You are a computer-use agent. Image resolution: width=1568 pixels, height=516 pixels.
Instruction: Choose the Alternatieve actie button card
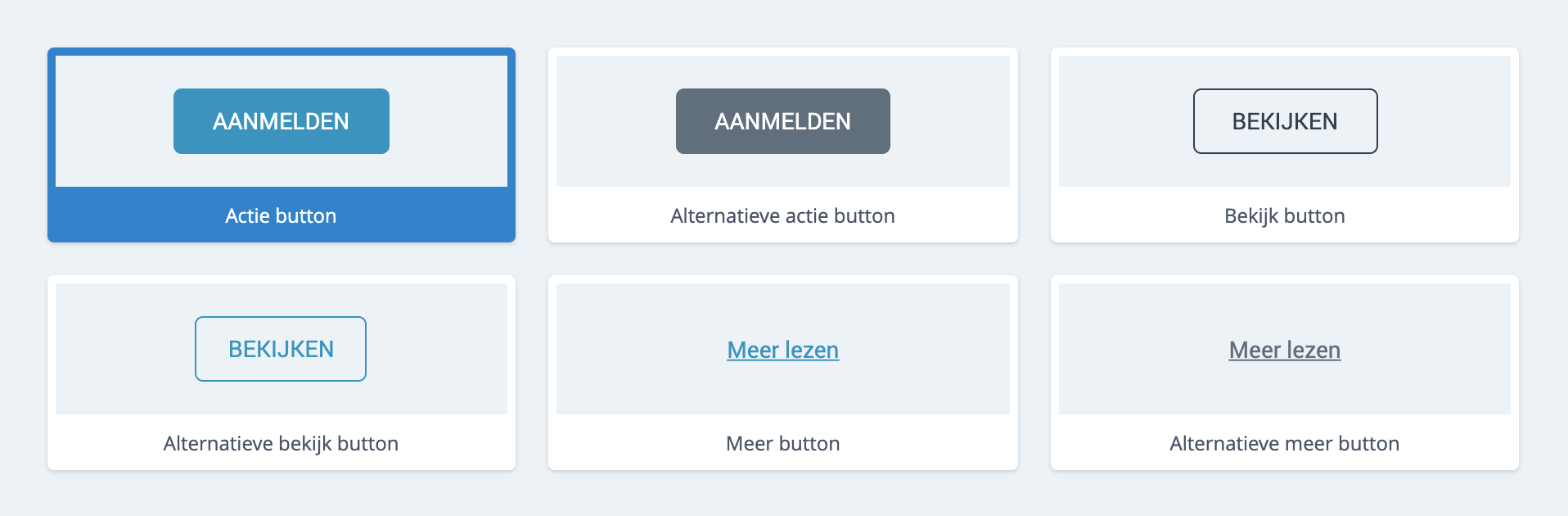point(782,145)
